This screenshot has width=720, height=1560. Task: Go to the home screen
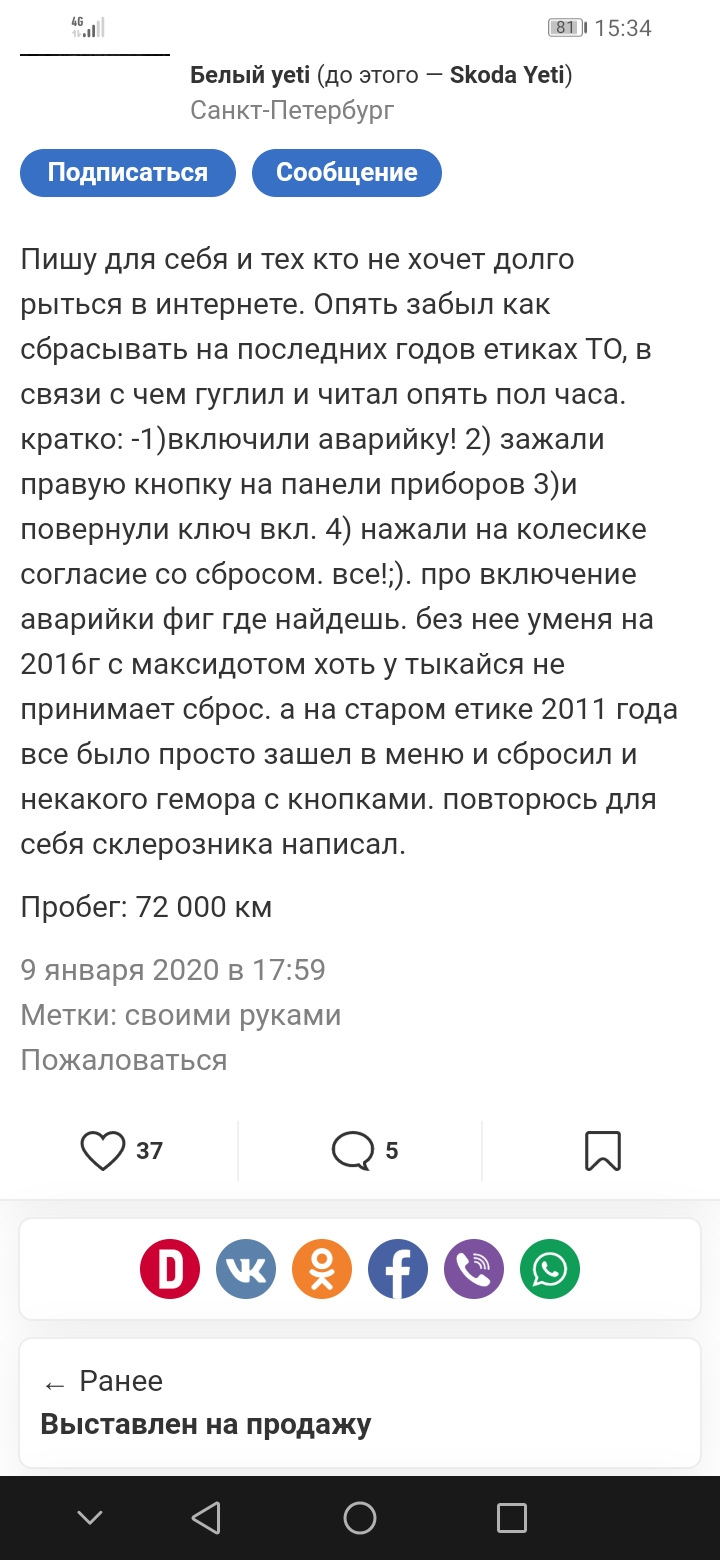pos(360,1518)
